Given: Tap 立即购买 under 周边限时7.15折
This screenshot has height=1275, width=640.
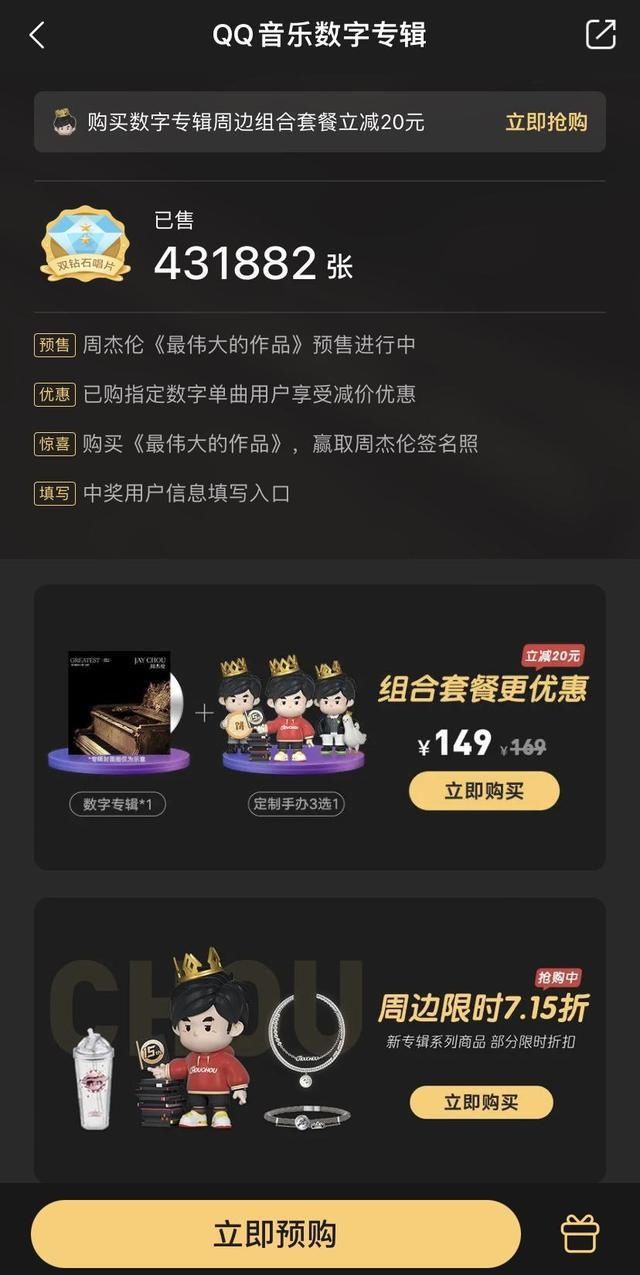Looking at the screenshot, I should [x=481, y=1102].
